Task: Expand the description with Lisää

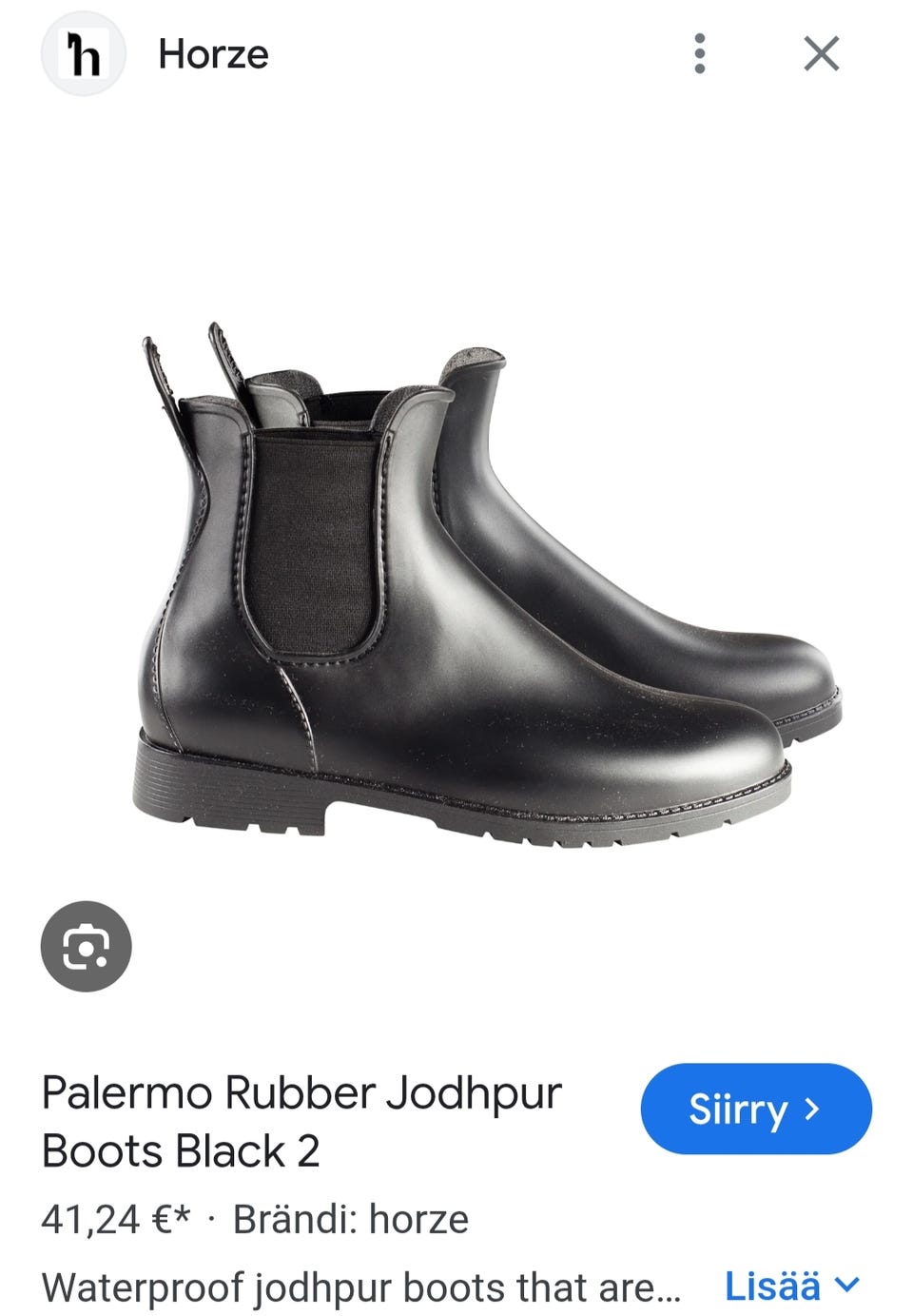Action: pos(791,1286)
